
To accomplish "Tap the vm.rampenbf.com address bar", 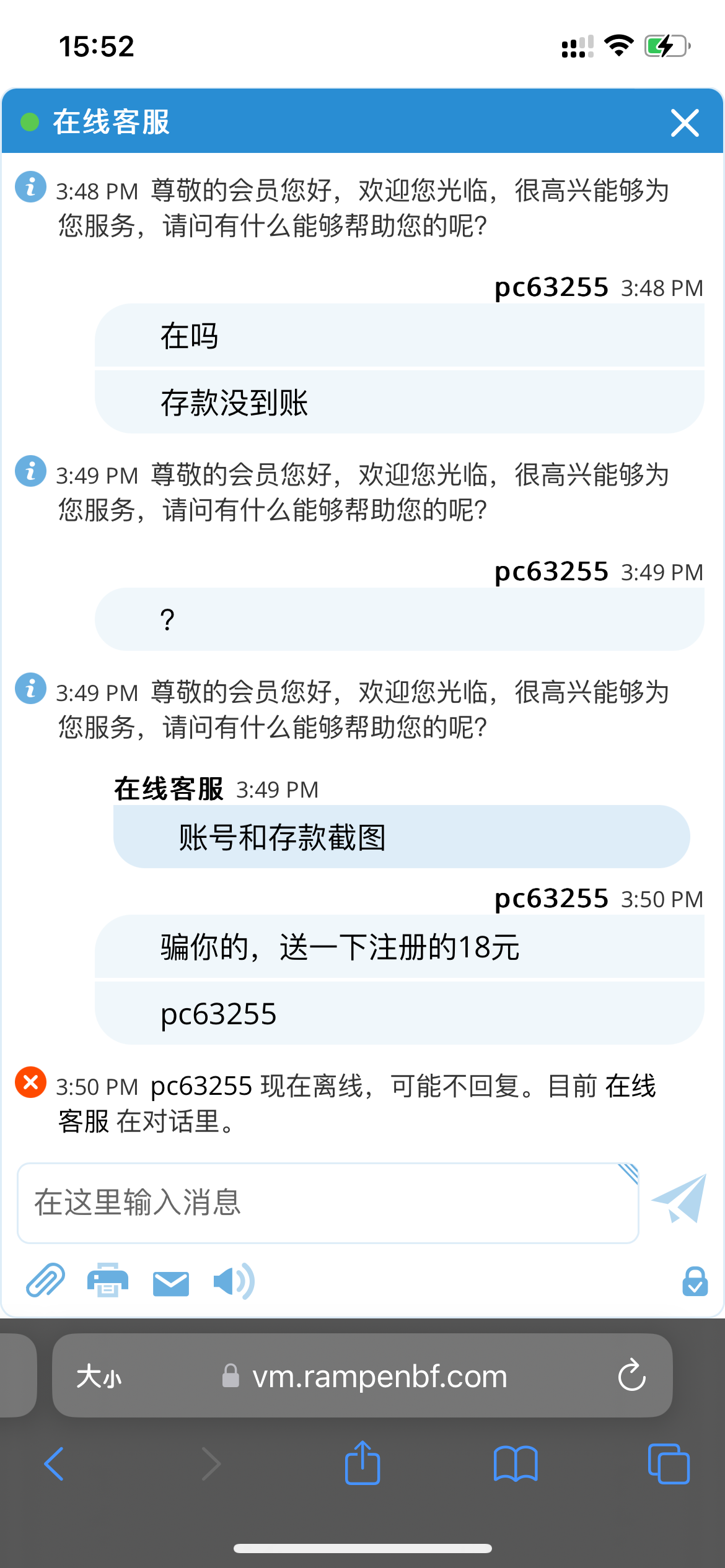I will 379,1377.
